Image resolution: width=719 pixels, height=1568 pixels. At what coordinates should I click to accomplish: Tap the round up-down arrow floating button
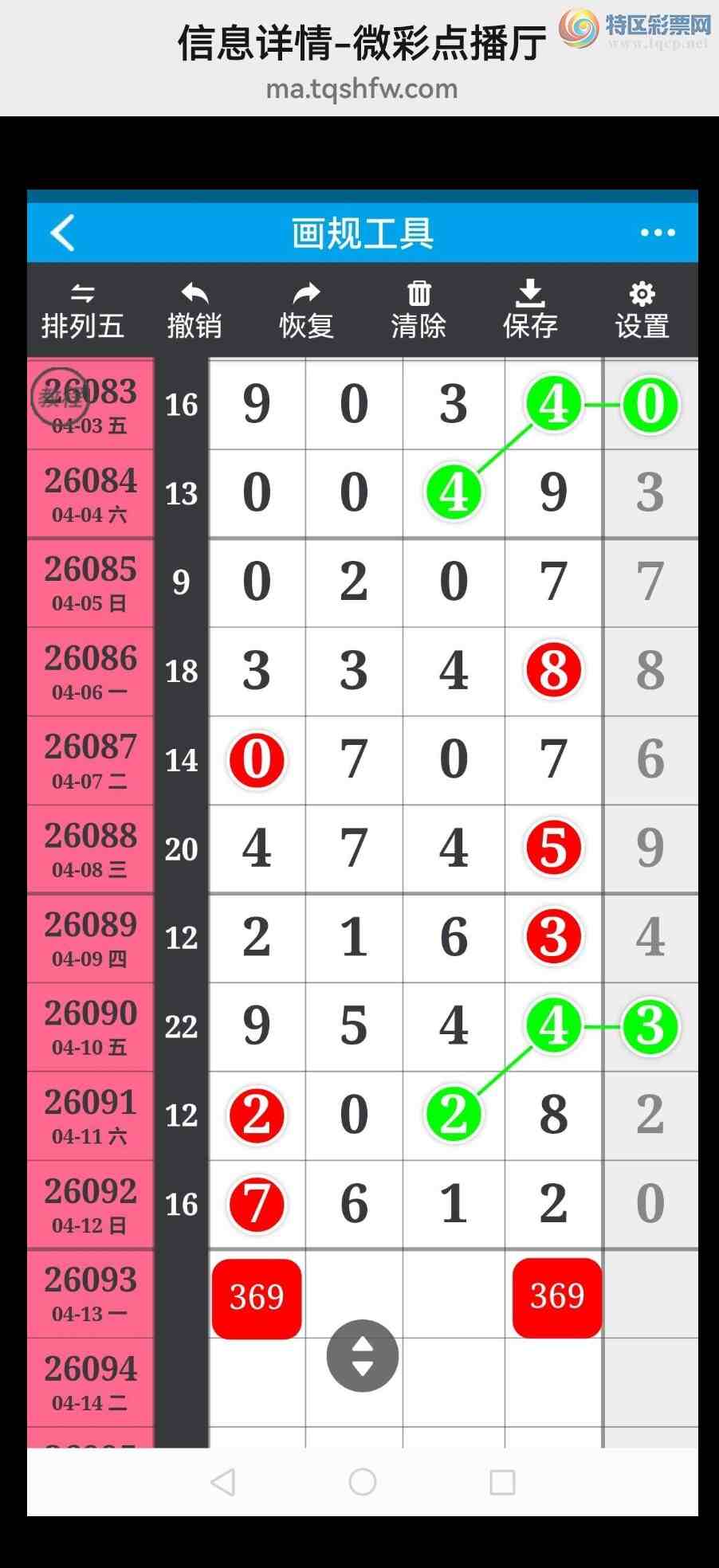[x=363, y=1355]
